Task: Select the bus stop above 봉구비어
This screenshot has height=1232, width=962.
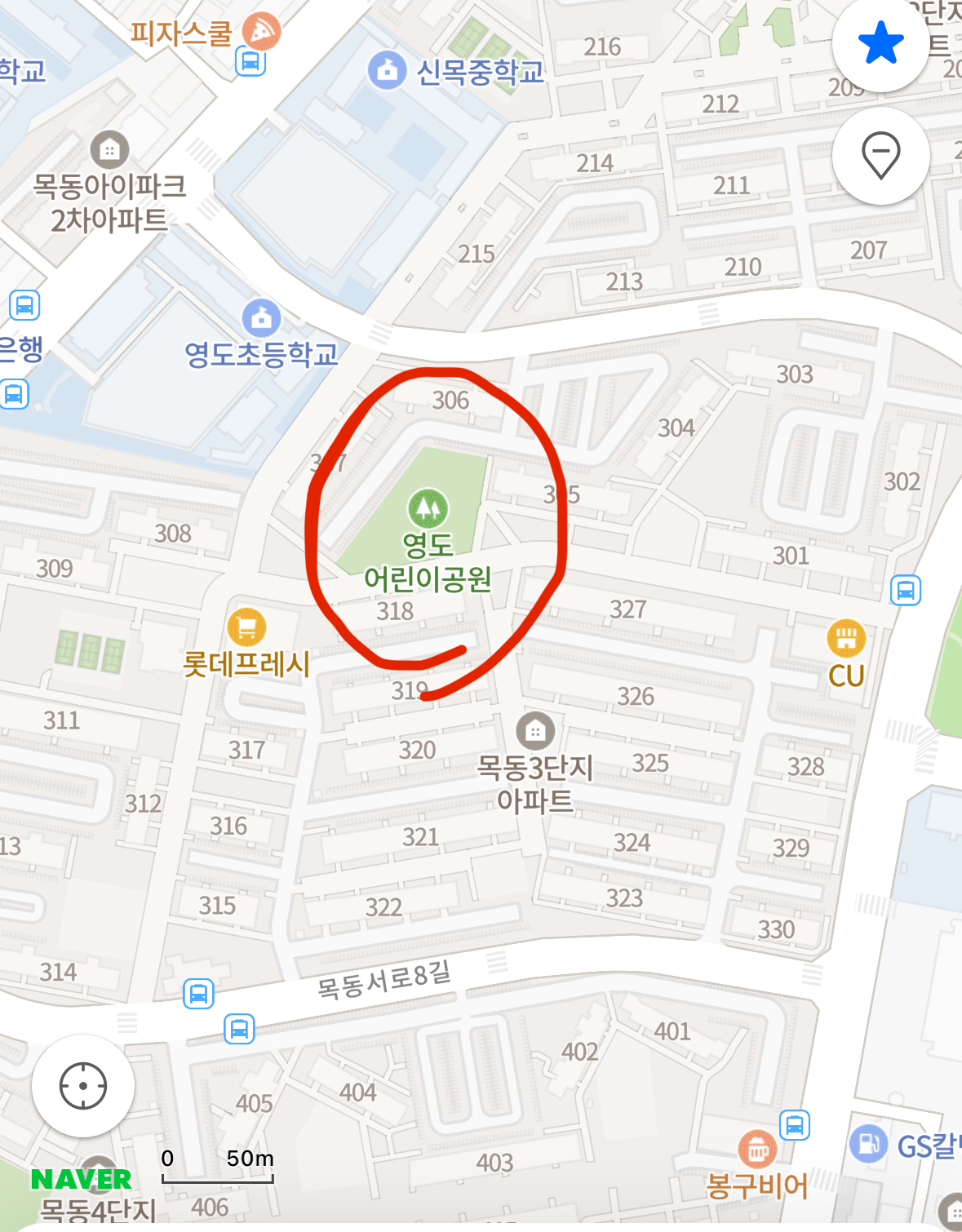Action: click(795, 1125)
